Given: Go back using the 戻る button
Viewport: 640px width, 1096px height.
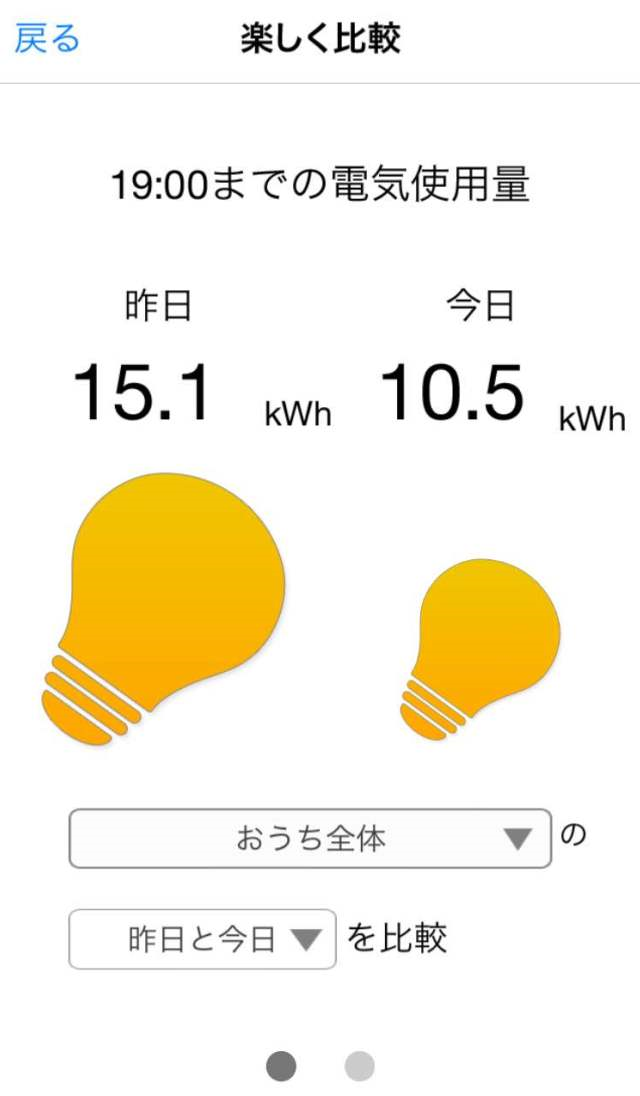Looking at the screenshot, I should pos(47,39).
